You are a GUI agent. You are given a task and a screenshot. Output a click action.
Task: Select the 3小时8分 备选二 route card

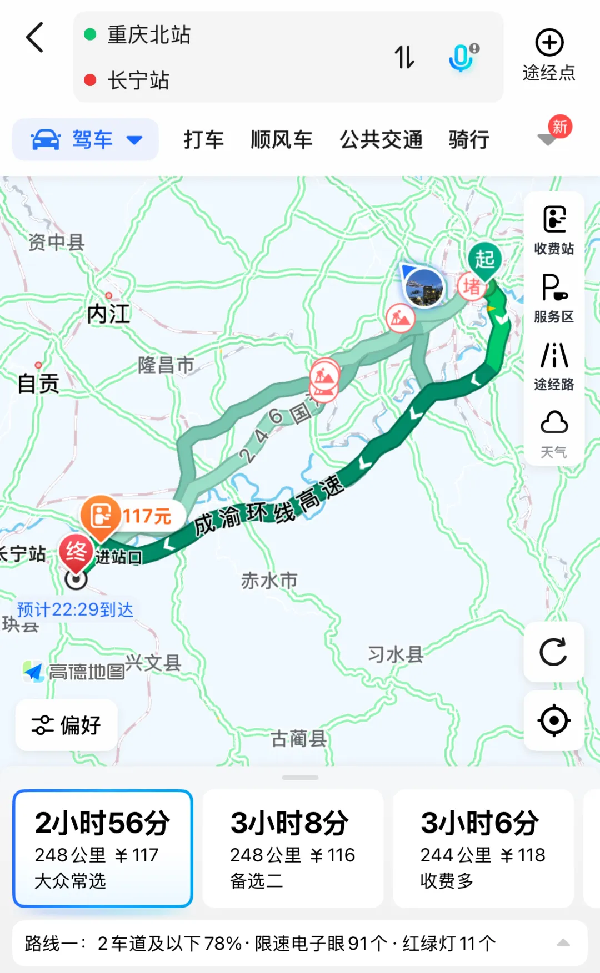pos(293,848)
